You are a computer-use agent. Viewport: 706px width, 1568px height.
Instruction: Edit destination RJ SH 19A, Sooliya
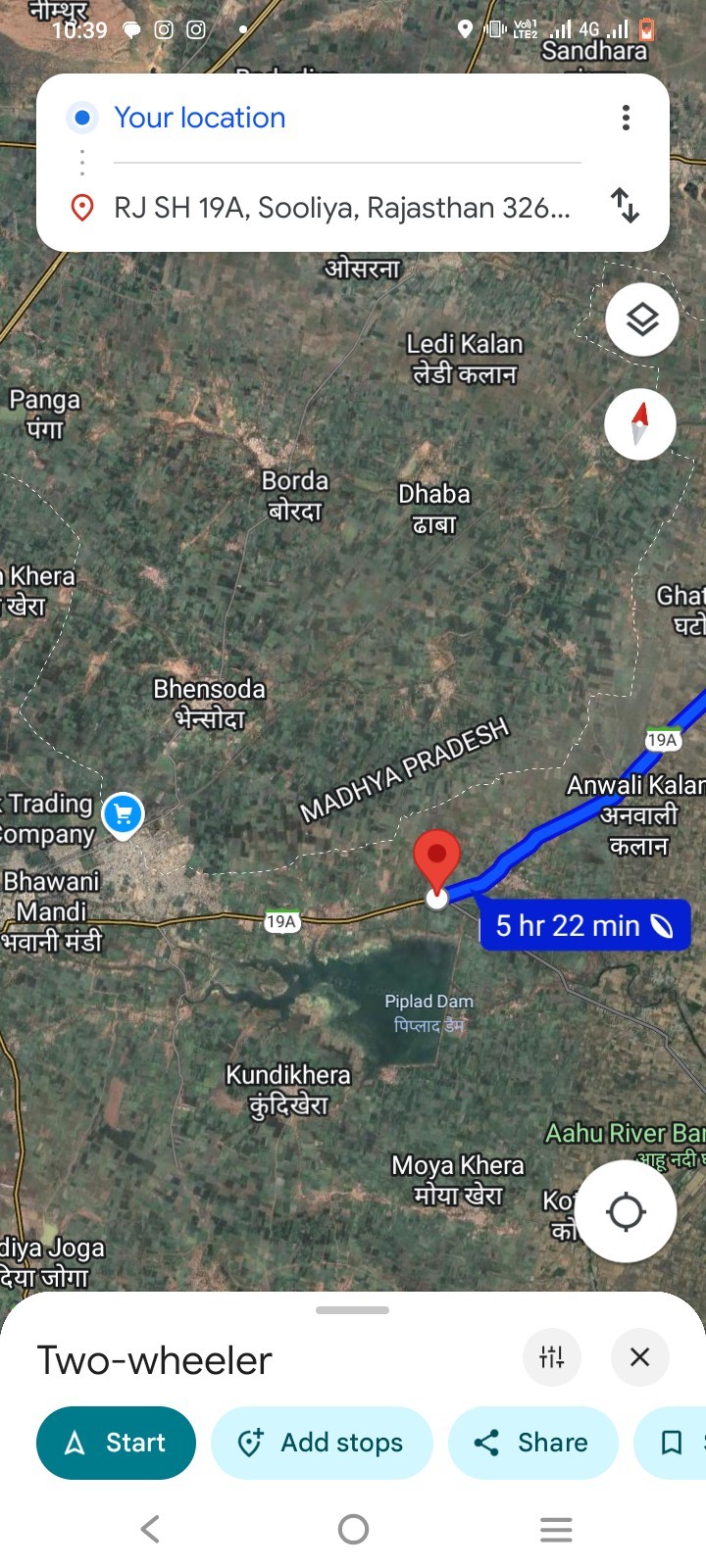[341, 208]
